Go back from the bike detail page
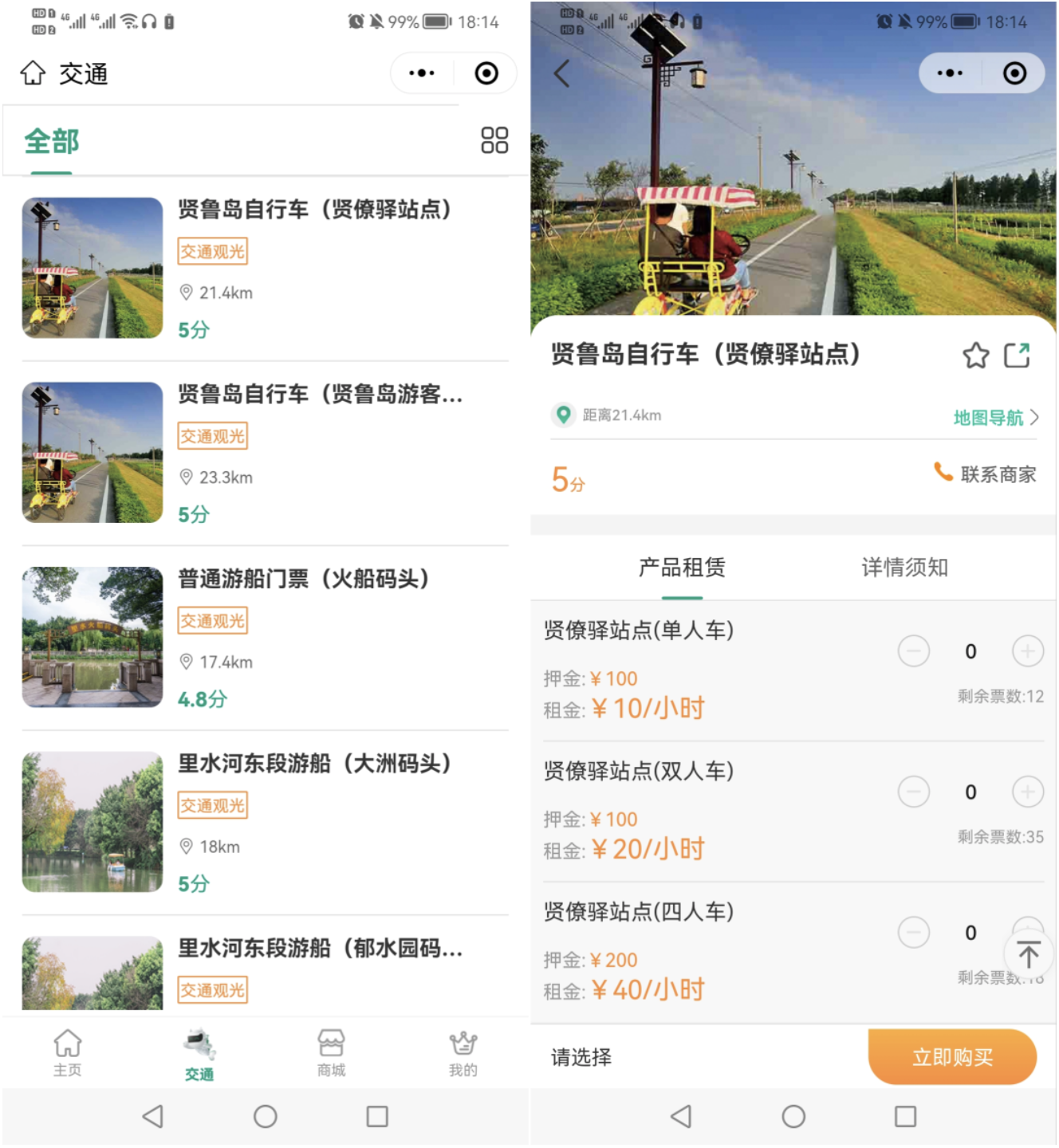 coord(562,73)
